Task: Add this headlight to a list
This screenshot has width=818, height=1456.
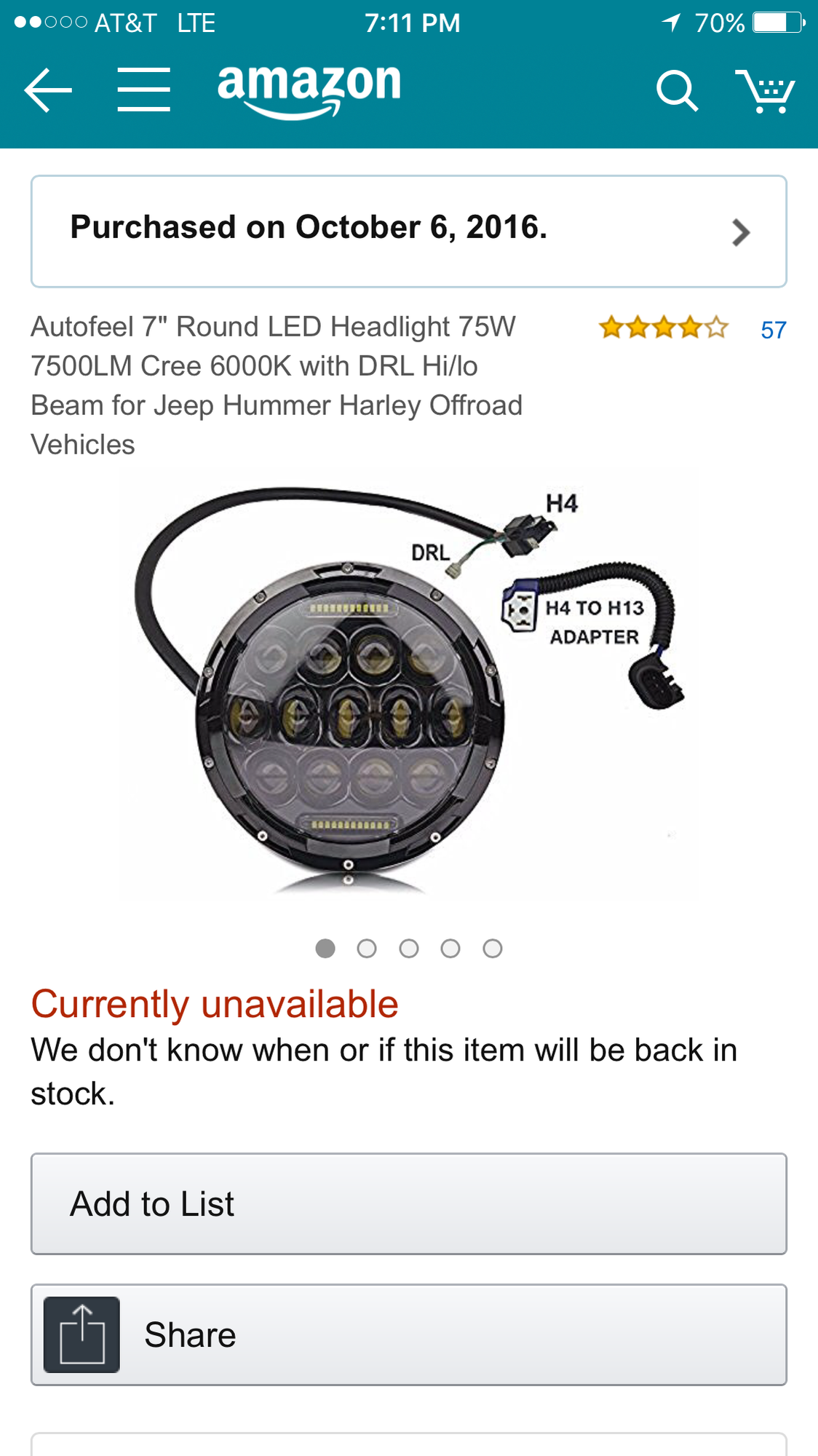Action: pyautogui.click(x=408, y=1203)
